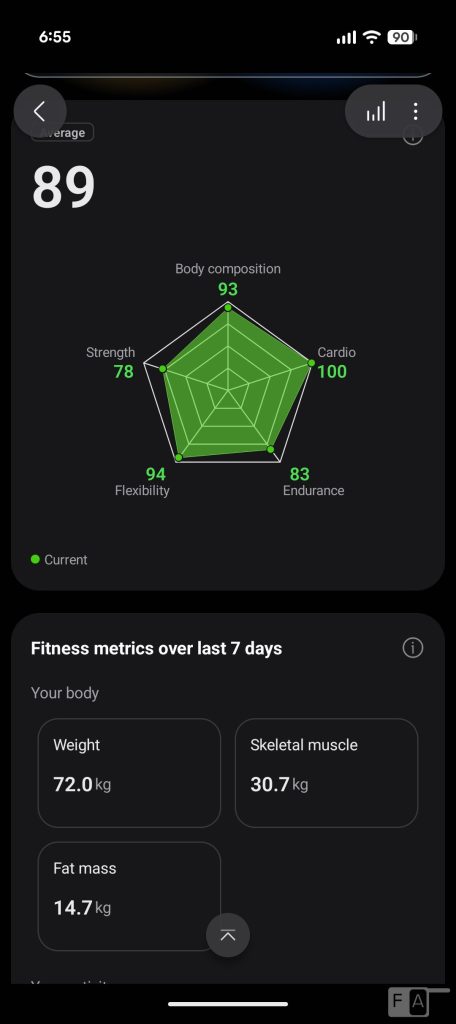Open the Skeletal muscle card
The height and width of the screenshot is (1024, 456).
pyautogui.click(x=327, y=773)
